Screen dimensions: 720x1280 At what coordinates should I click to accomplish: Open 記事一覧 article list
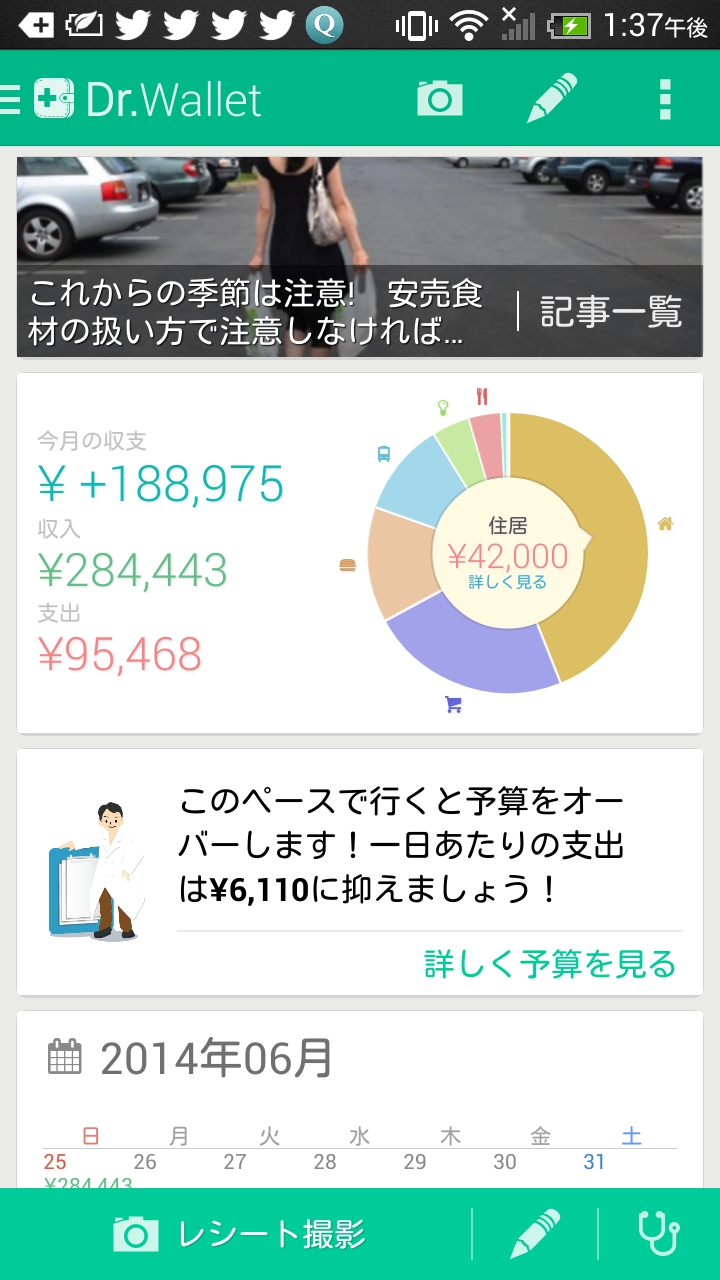pos(612,312)
